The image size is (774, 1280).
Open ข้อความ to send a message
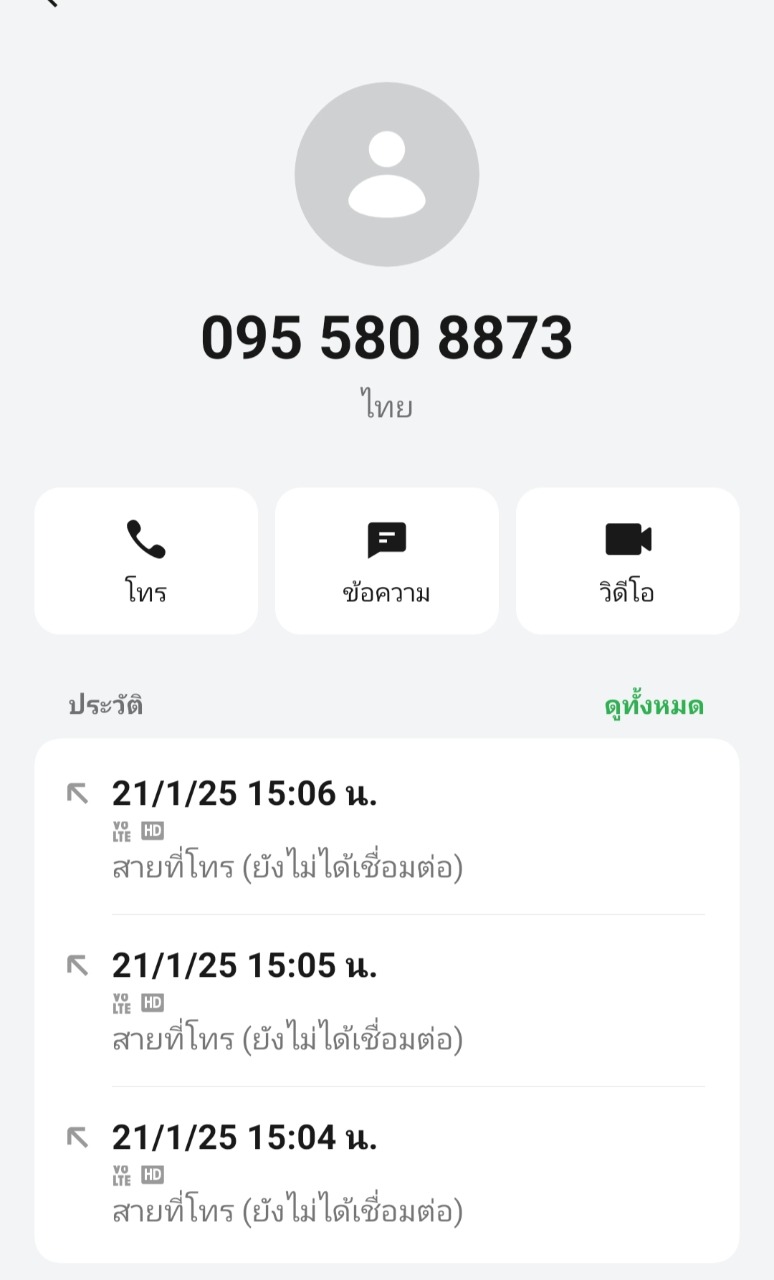pos(386,560)
